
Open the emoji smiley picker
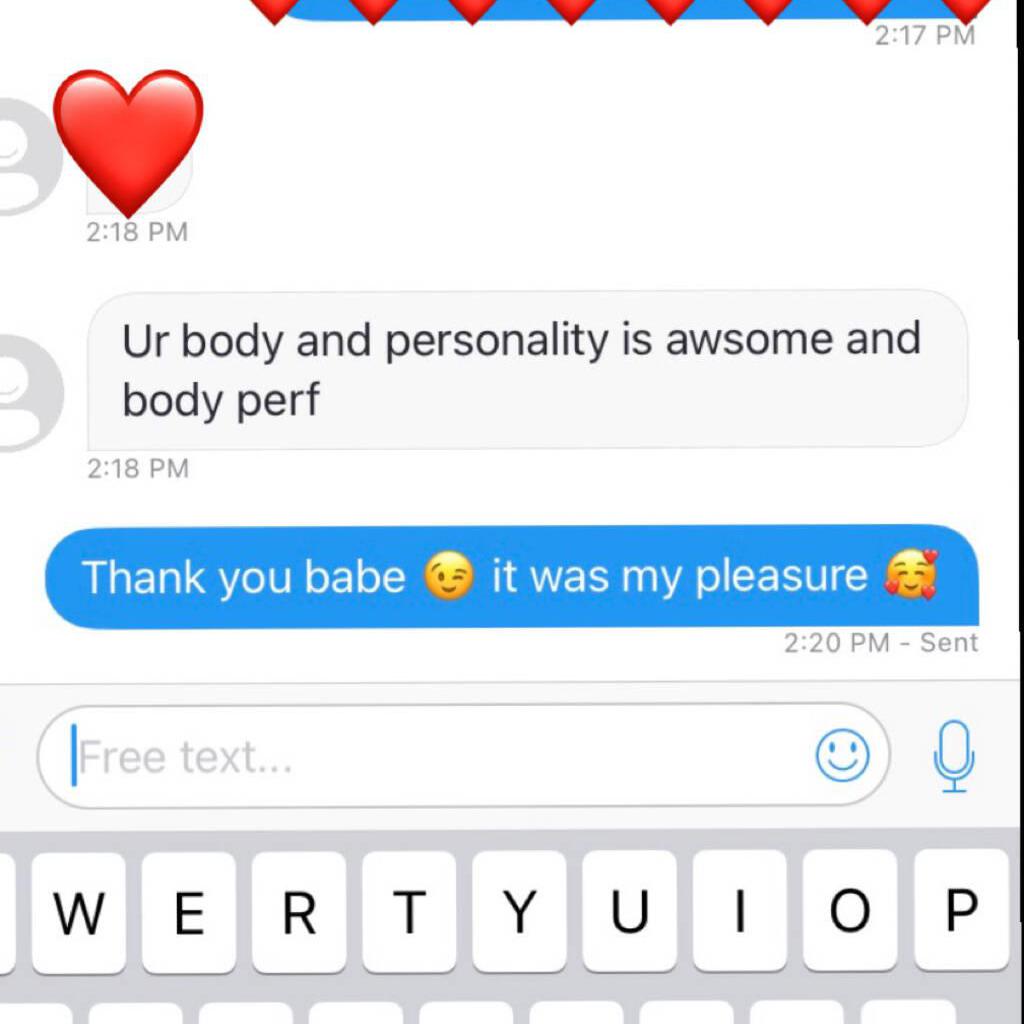(x=842, y=756)
